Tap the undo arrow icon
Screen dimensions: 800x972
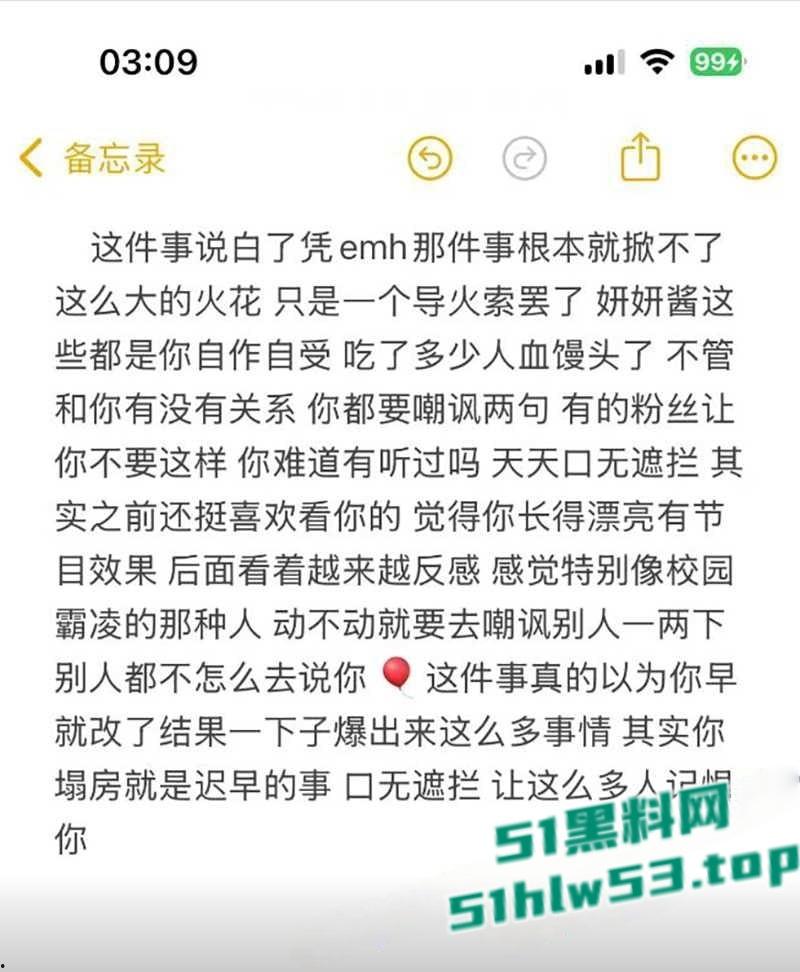tap(431, 158)
